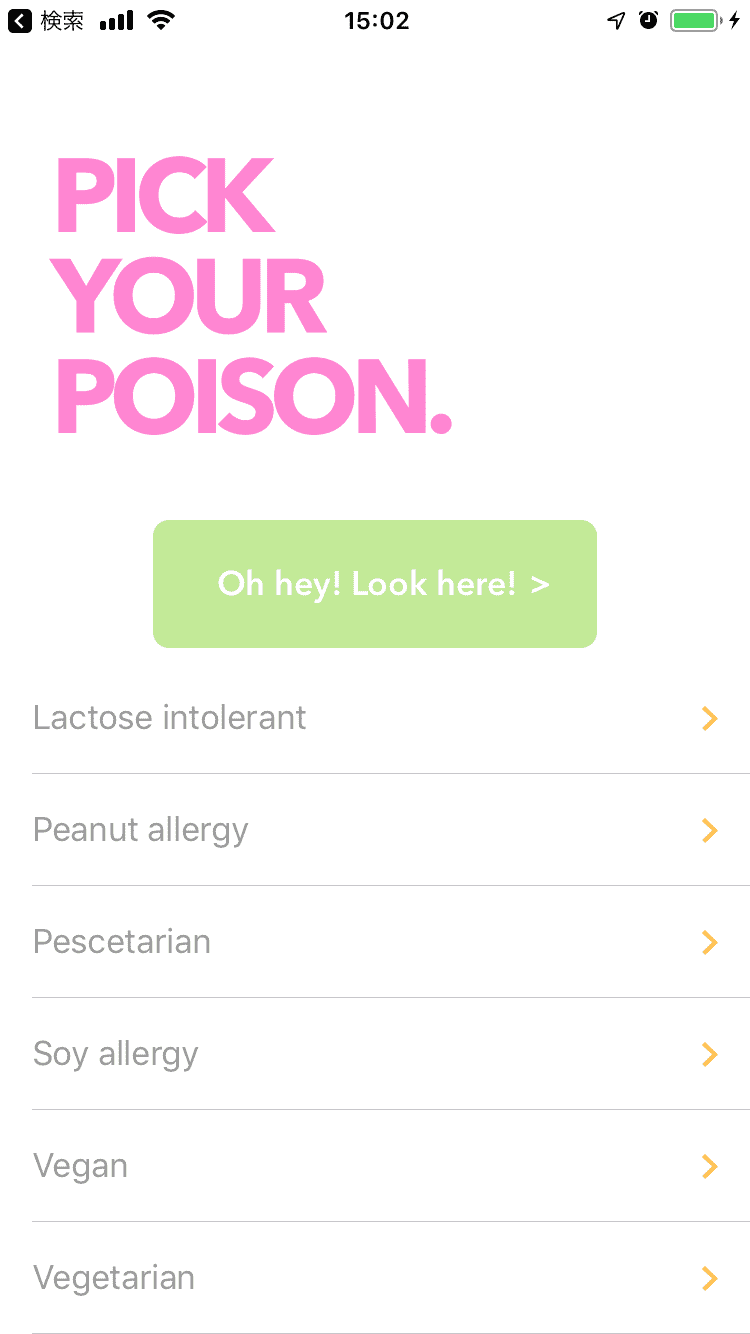The height and width of the screenshot is (1334, 750).
Task: Select the Vegan row
Action: [375, 1166]
